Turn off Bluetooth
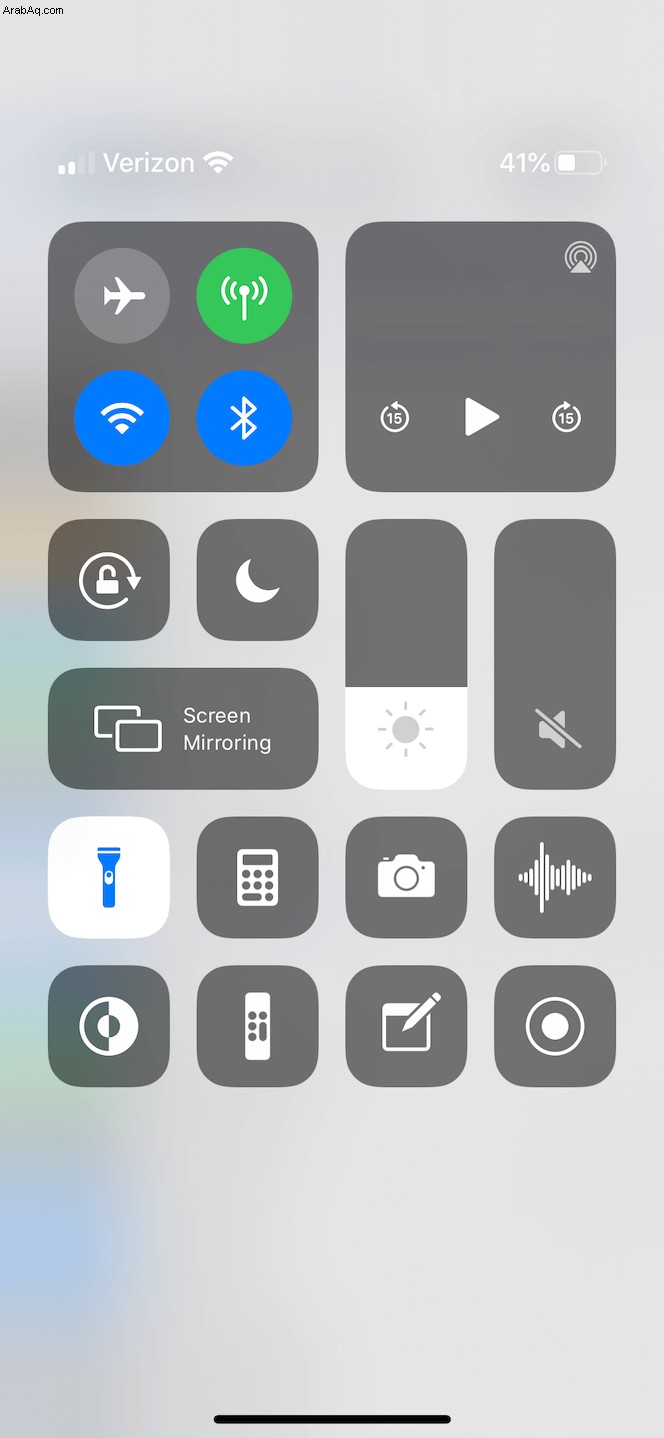Screen dimensions: 664x1438 click(x=244, y=418)
